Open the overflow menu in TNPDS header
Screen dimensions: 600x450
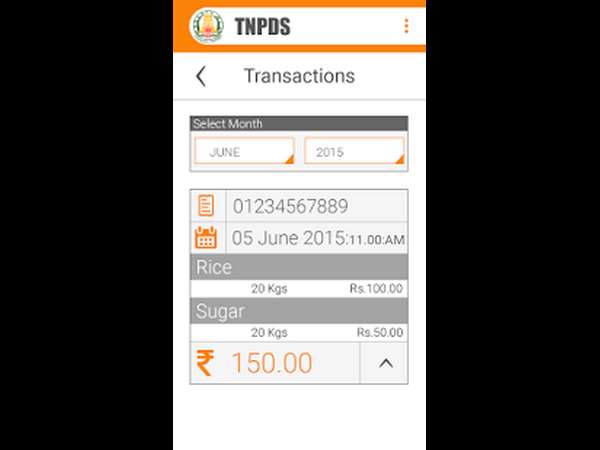tap(406, 26)
